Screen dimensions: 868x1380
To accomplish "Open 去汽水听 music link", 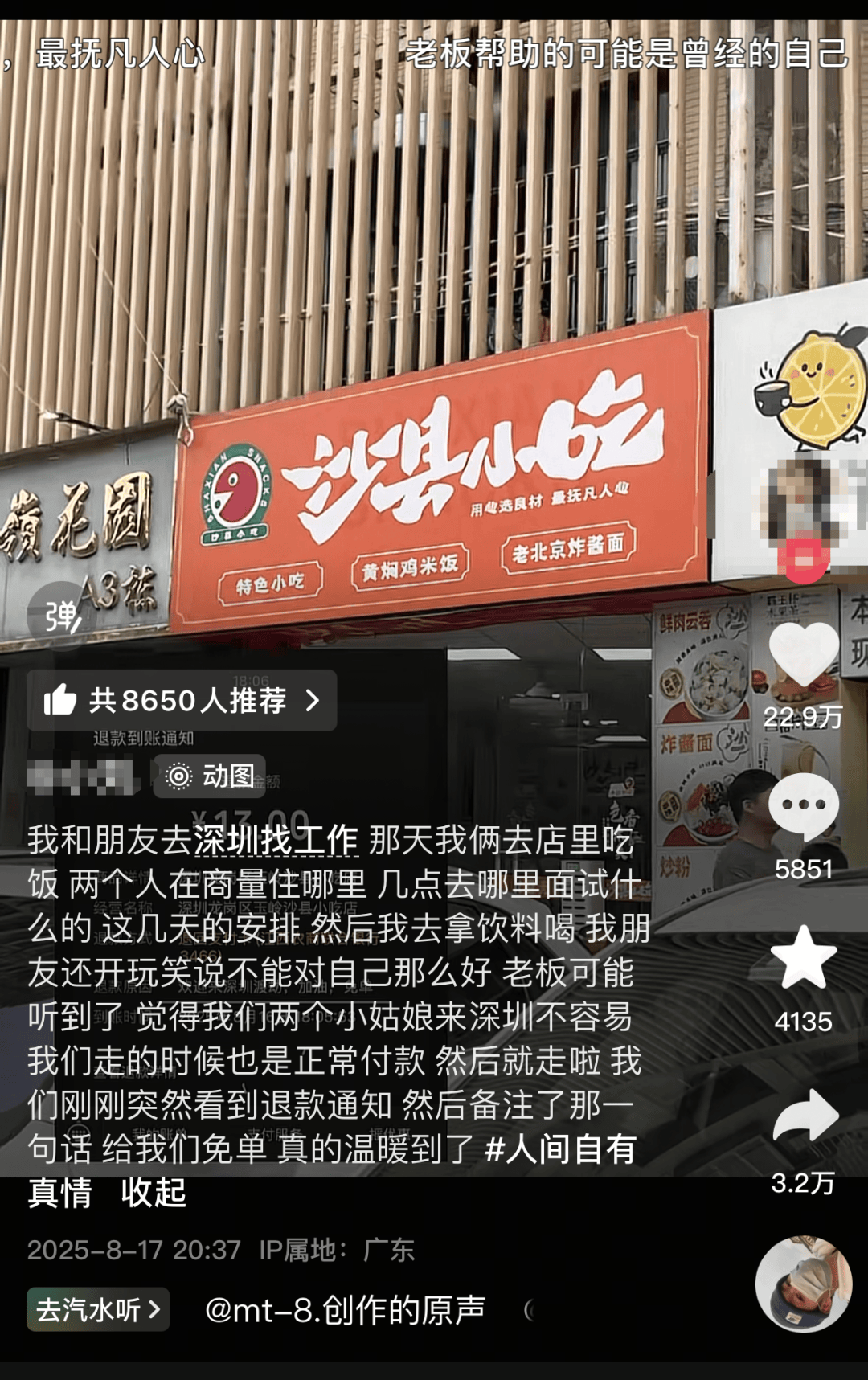I will coord(98,1310).
